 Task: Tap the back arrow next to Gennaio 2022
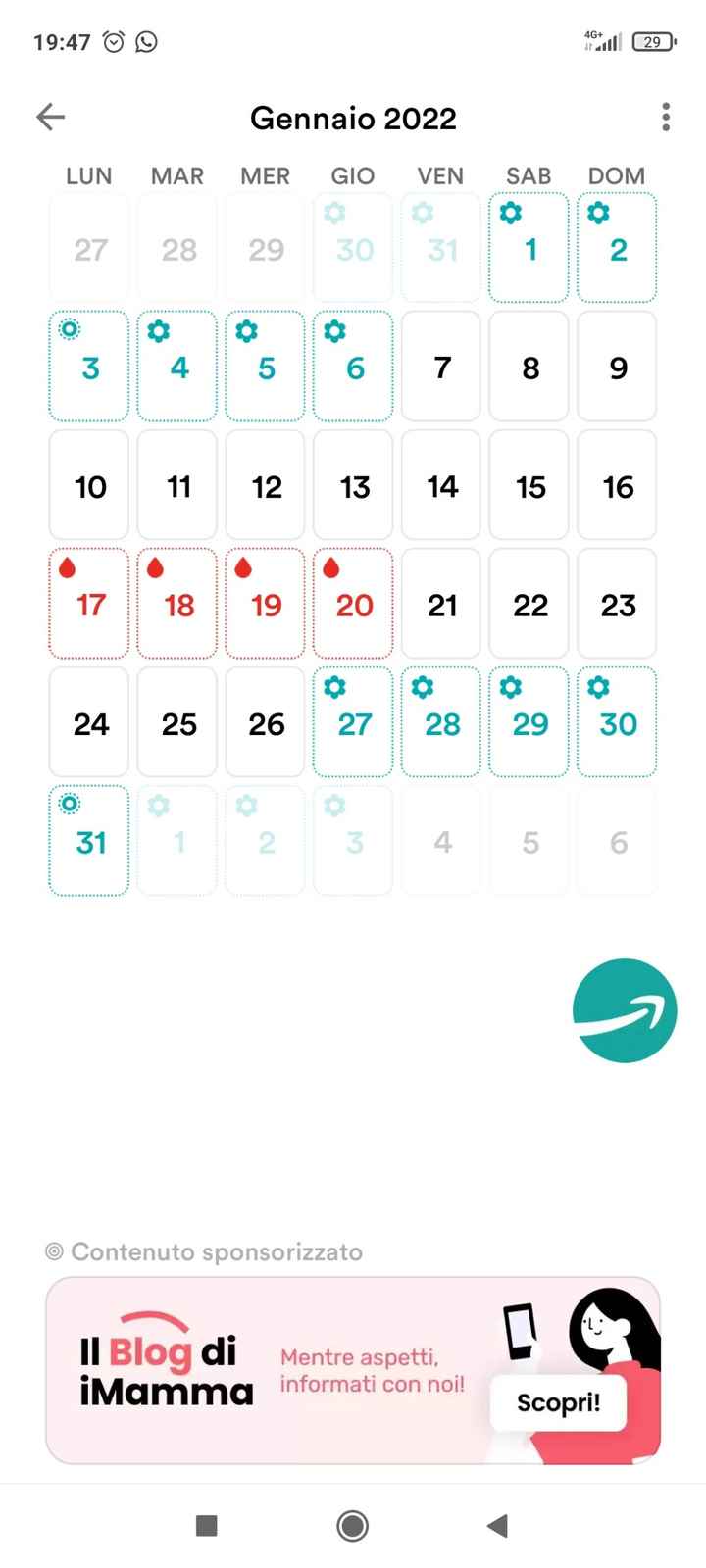point(50,117)
